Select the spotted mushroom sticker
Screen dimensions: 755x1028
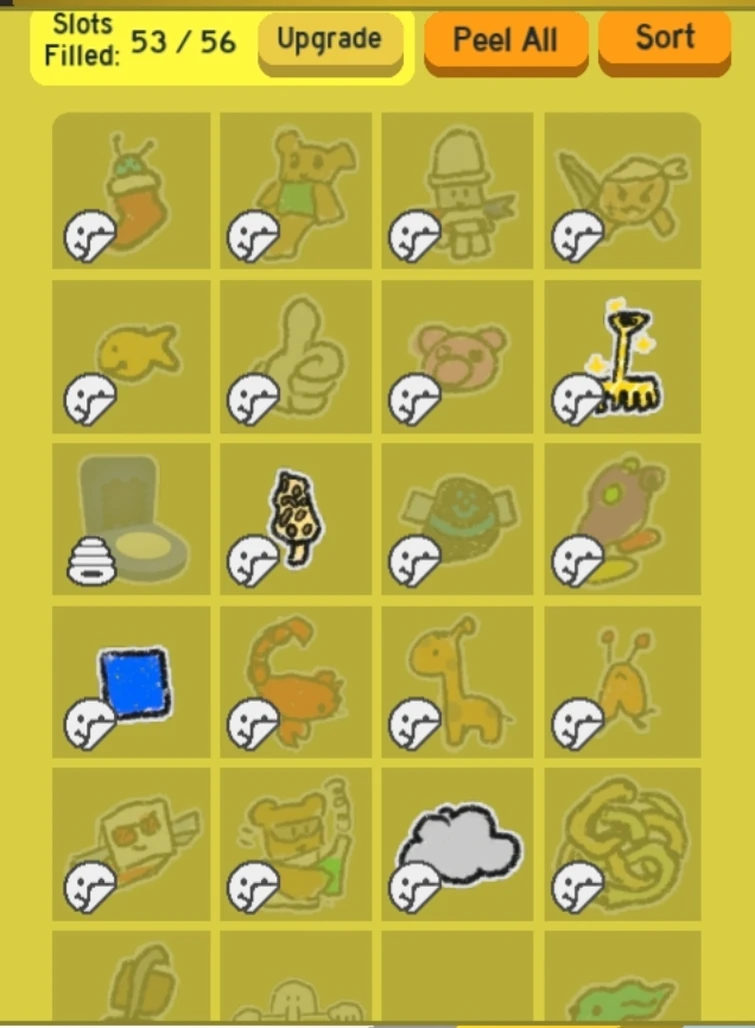click(x=296, y=519)
